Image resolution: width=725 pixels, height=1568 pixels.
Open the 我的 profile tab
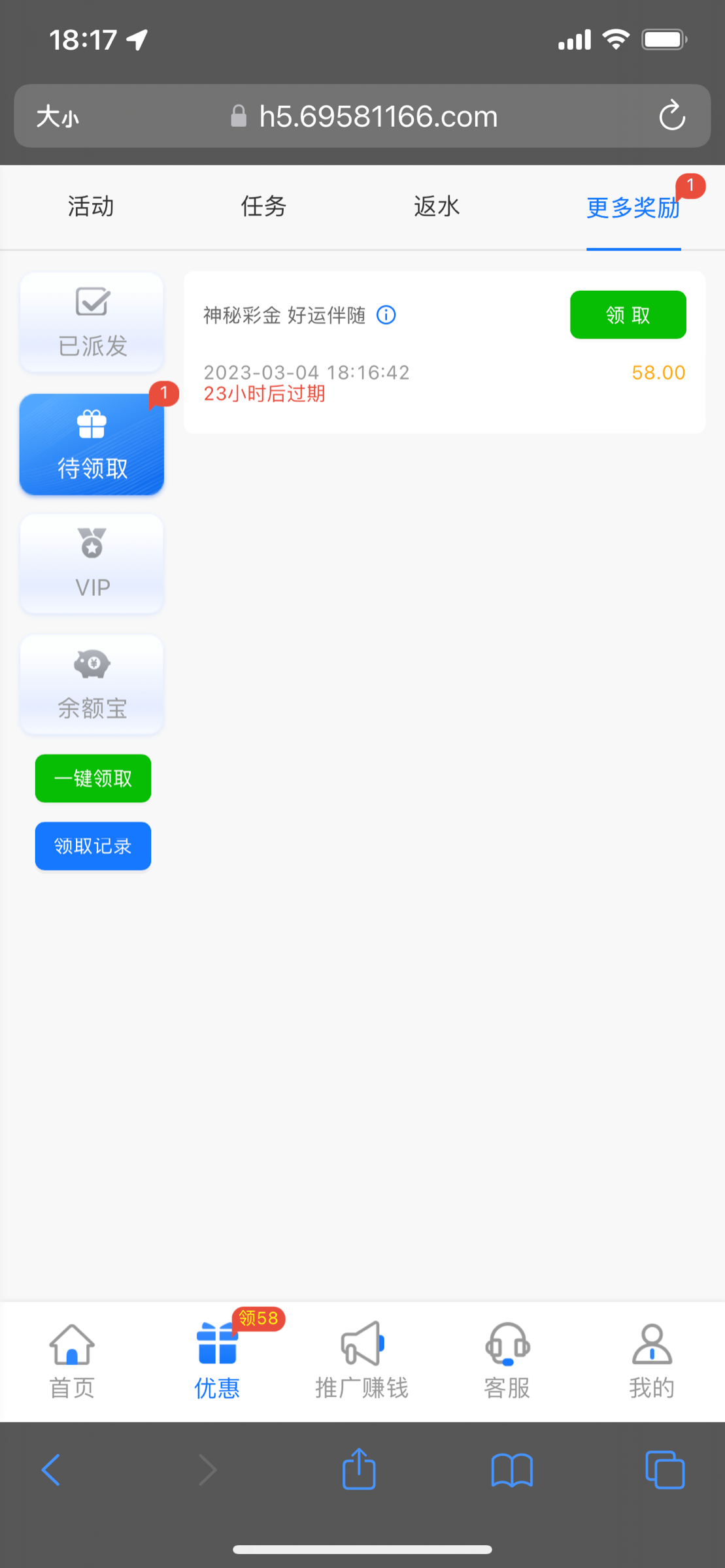pyautogui.click(x=651, y=1362)
